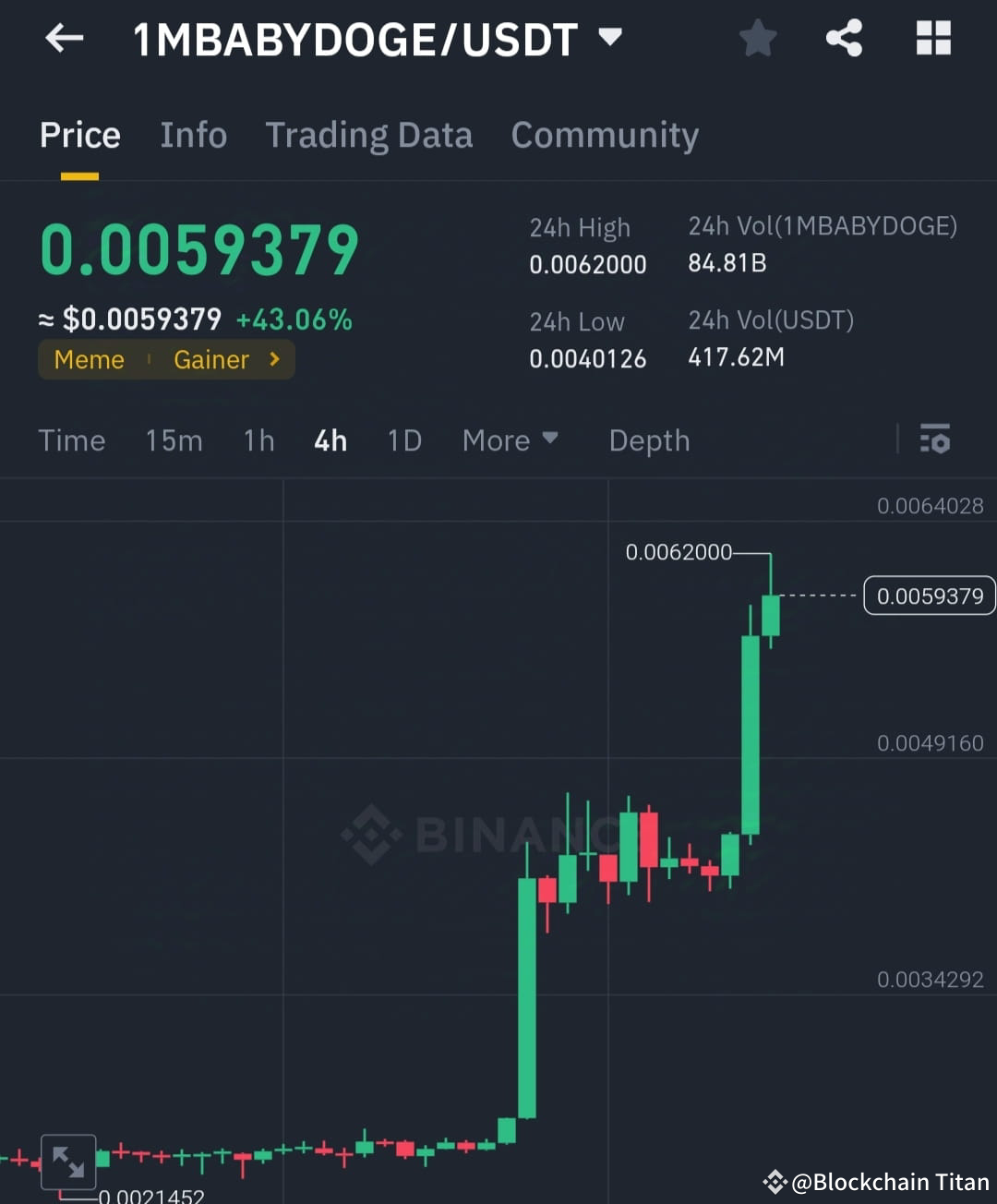Open the Gainer category via its chevron

click(272, 360)
